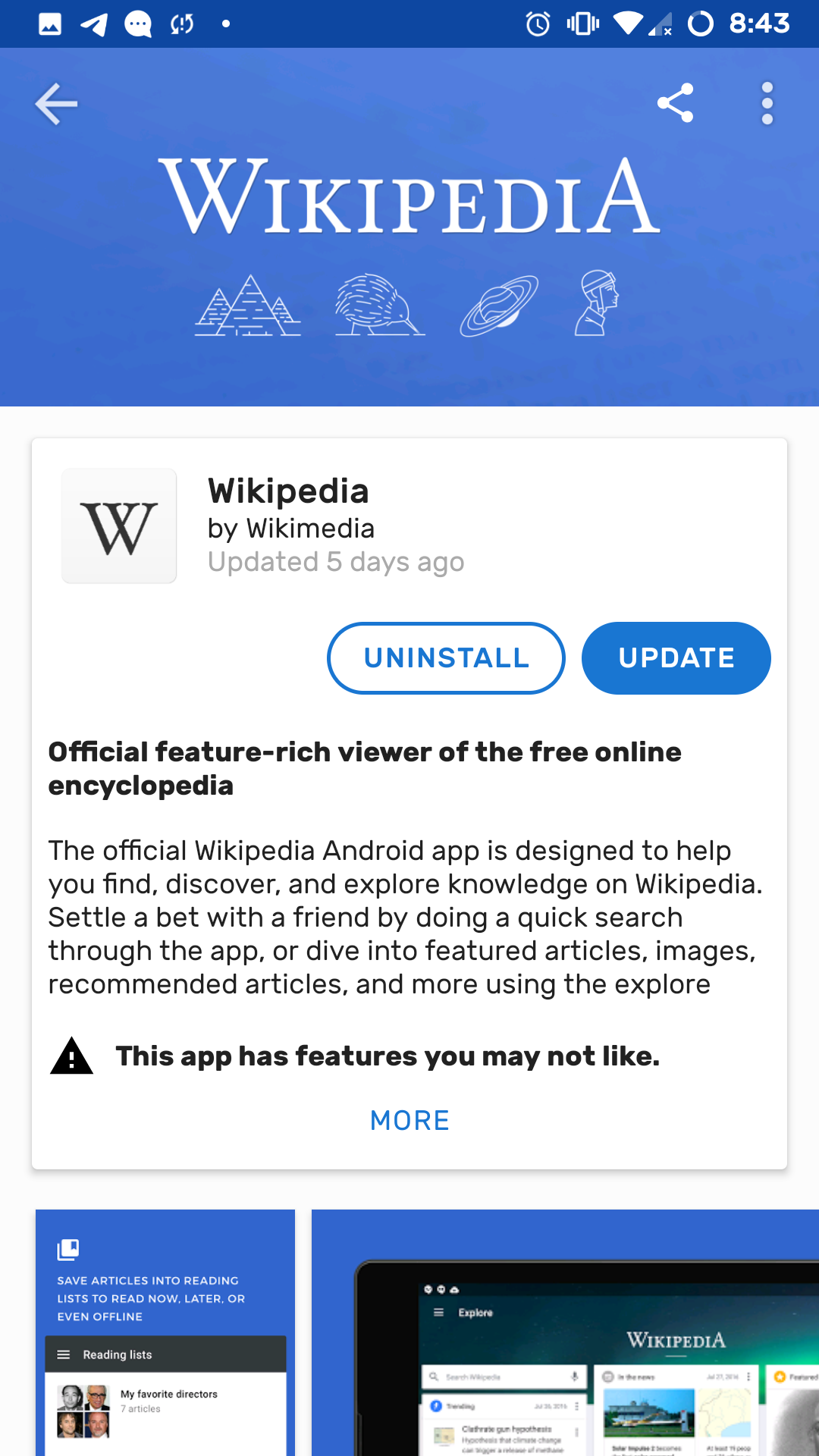This screenshot has height=1456, width=819.
Task: Expand the description with MORE
Action: click(409, 1120)
